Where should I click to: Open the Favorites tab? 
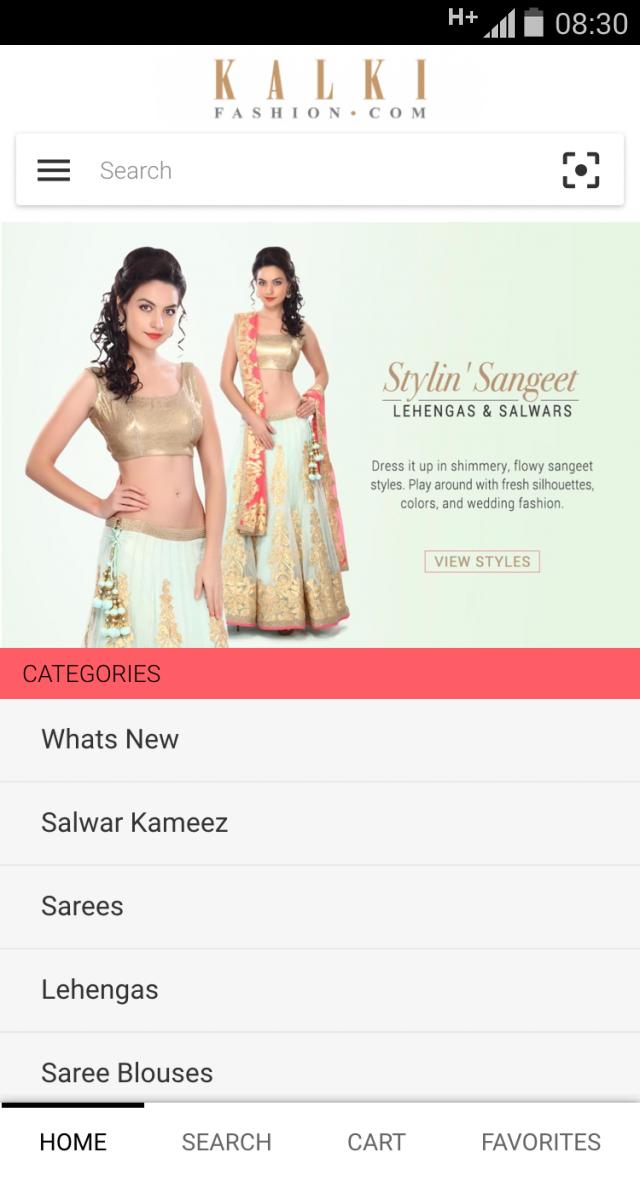click(x=541, y=1142)
